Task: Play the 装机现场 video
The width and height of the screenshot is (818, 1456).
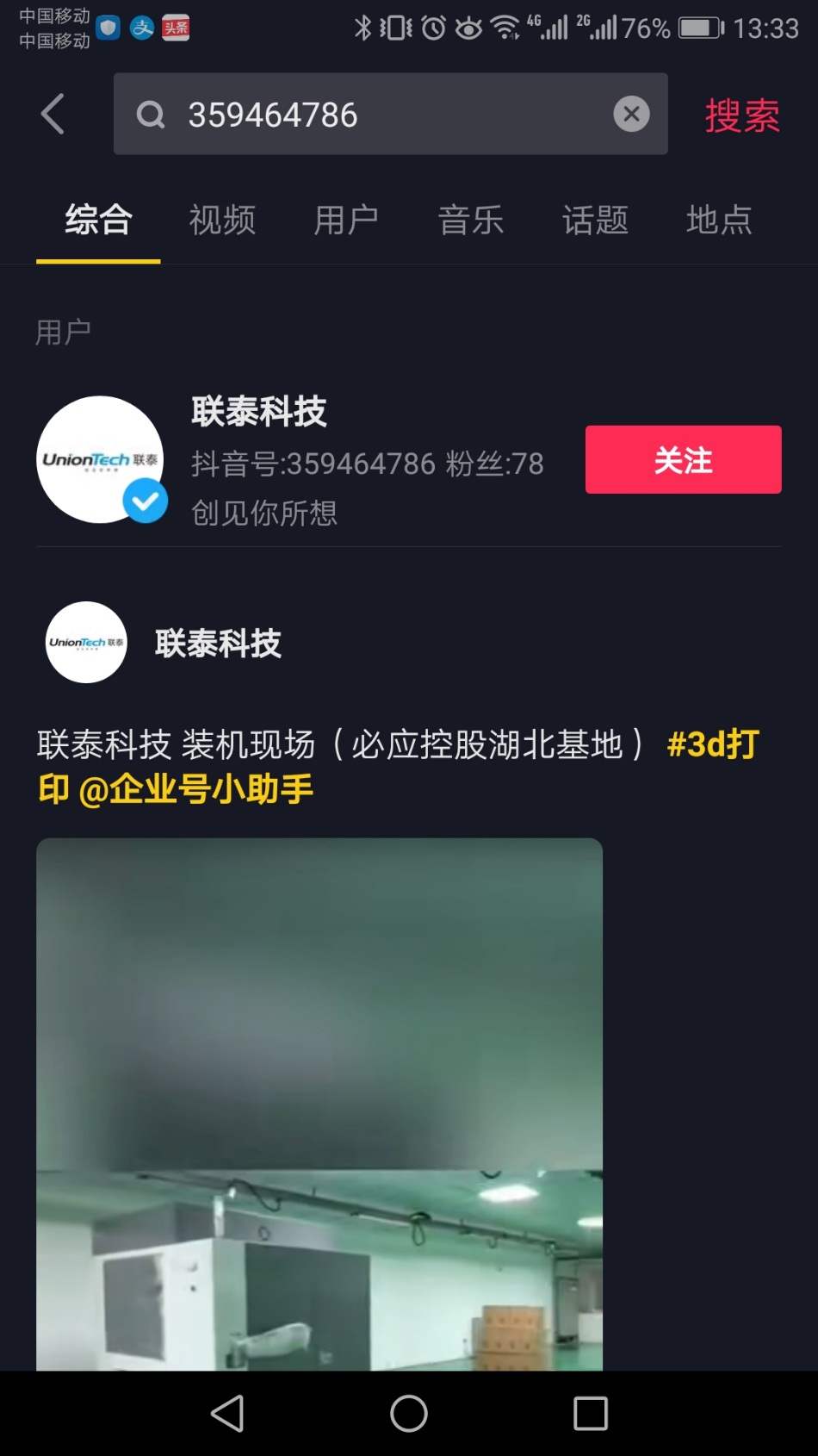Action: 319,1103
